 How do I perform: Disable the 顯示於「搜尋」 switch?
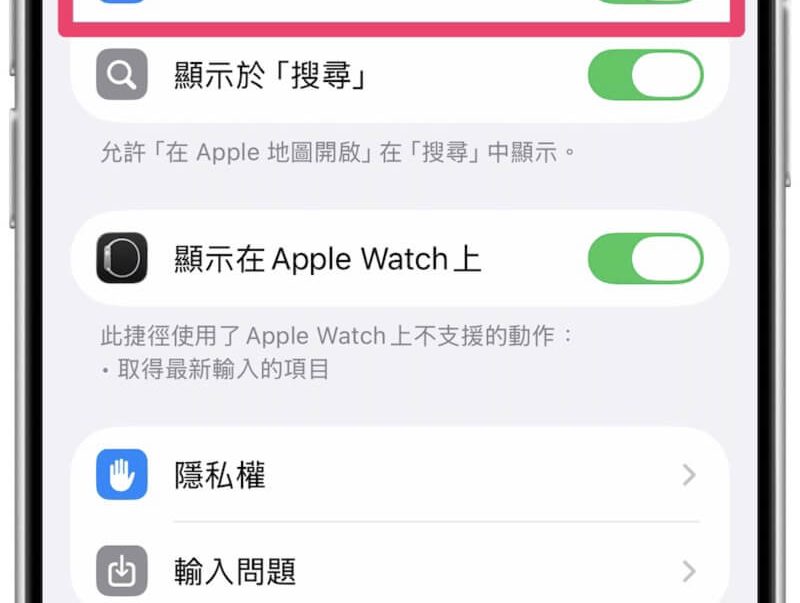click(645, 76)
